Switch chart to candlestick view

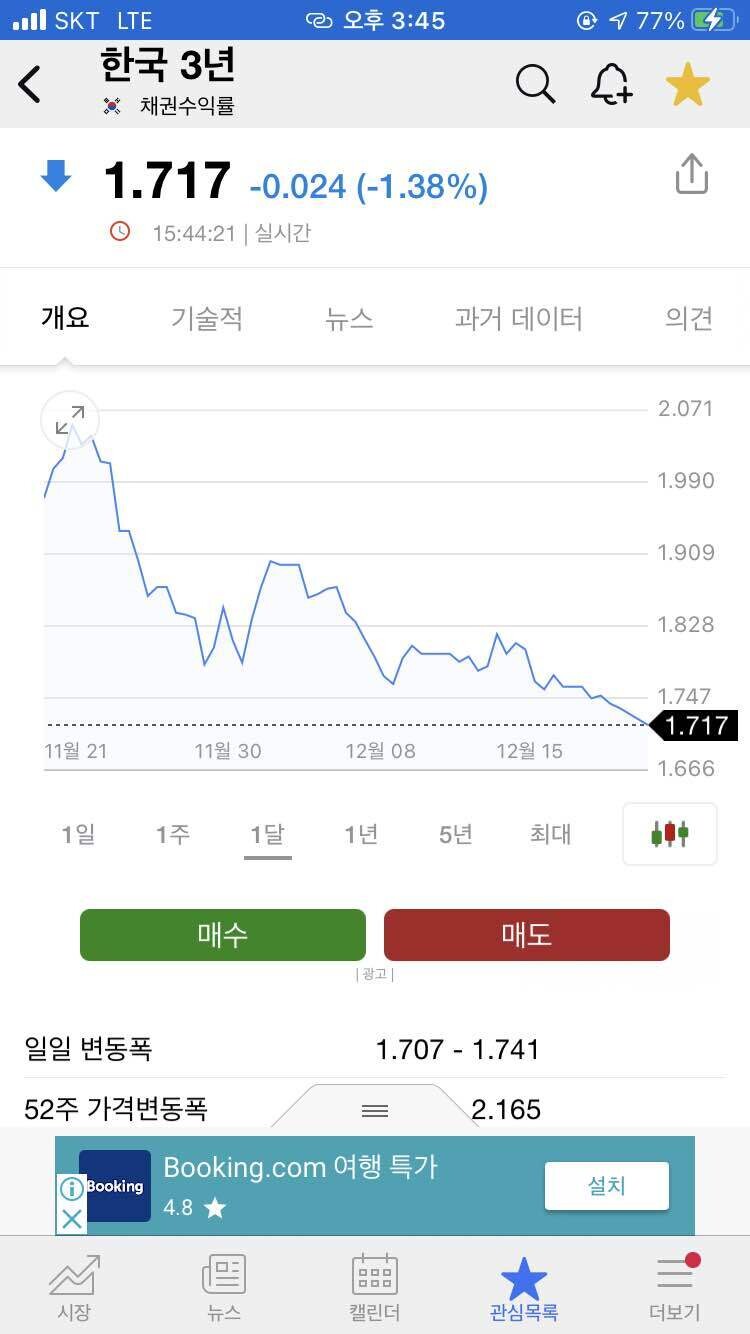pos(669,834)
